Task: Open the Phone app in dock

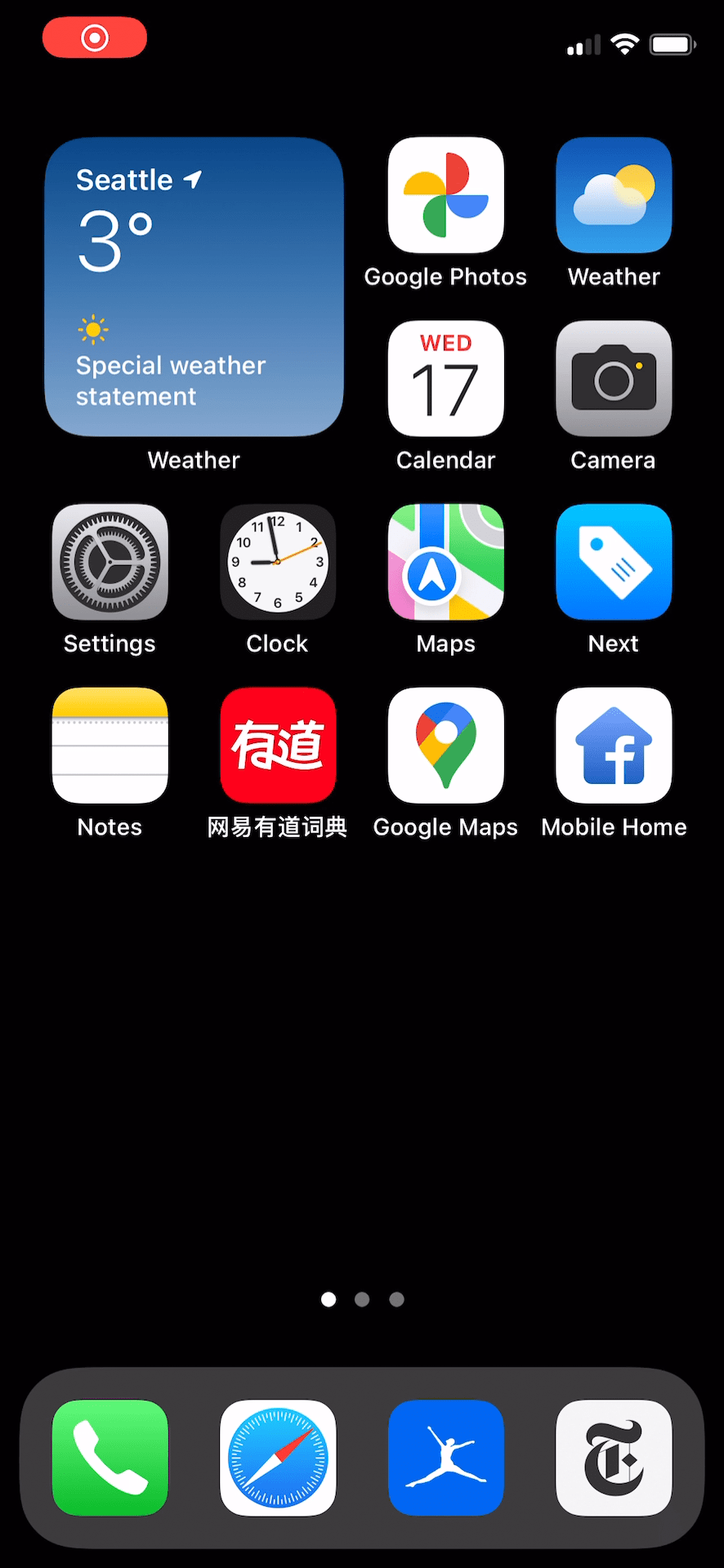Action: pyautogui.click(x=109, y=1458)
